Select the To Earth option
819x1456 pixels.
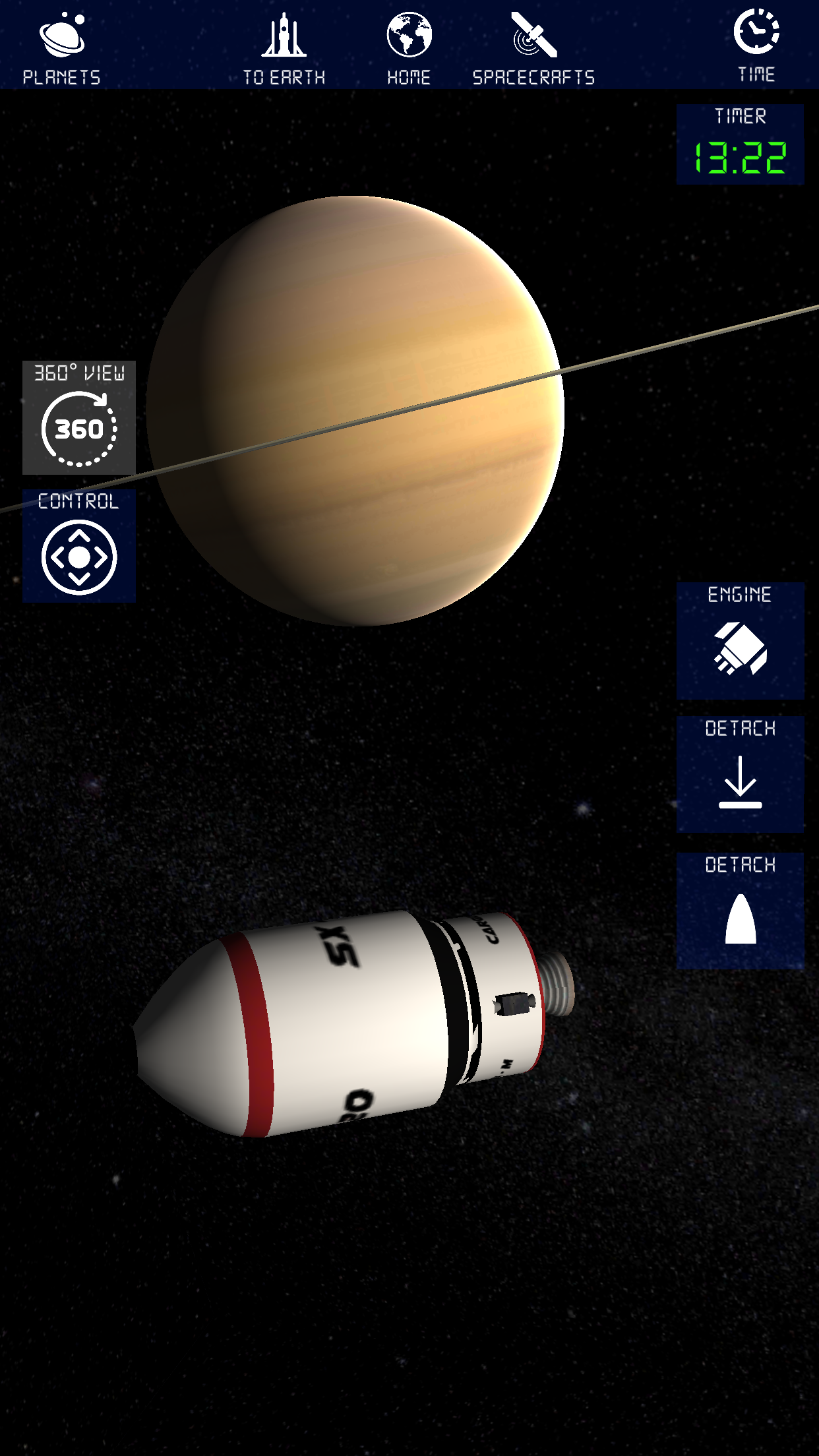click(284, 48)
